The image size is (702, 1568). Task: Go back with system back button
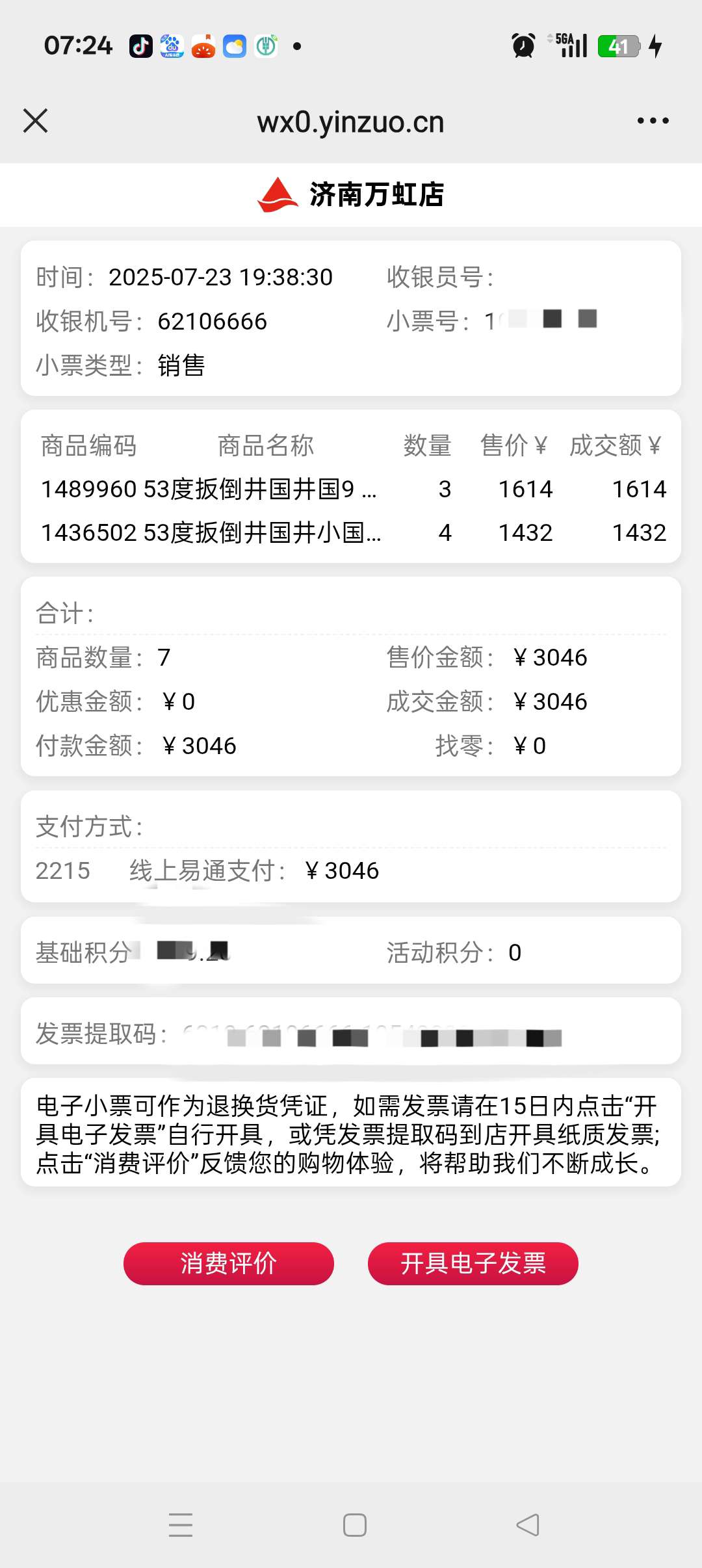click(527, 1524)
